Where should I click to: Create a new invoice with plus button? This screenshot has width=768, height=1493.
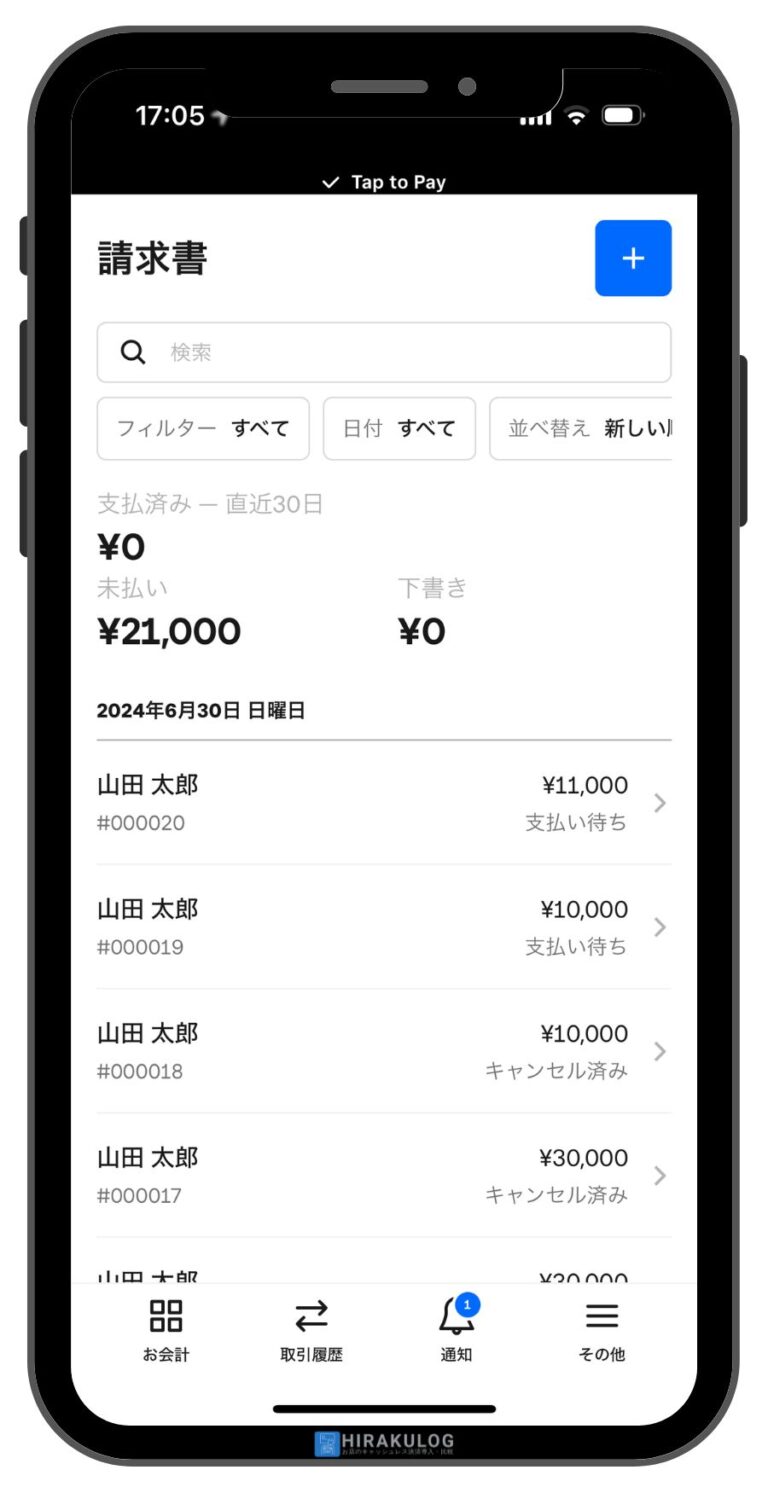click(633, 258)
